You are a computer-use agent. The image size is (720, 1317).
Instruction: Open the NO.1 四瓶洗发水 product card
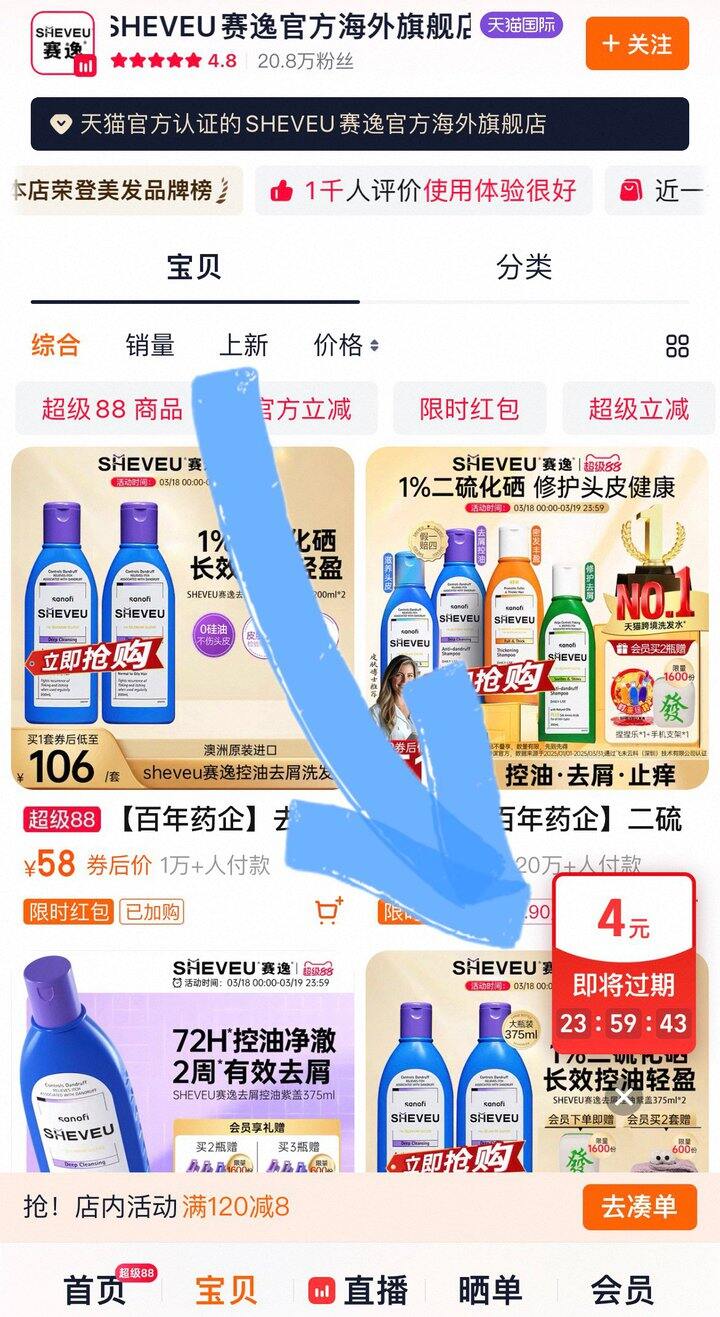coord(537,617)
